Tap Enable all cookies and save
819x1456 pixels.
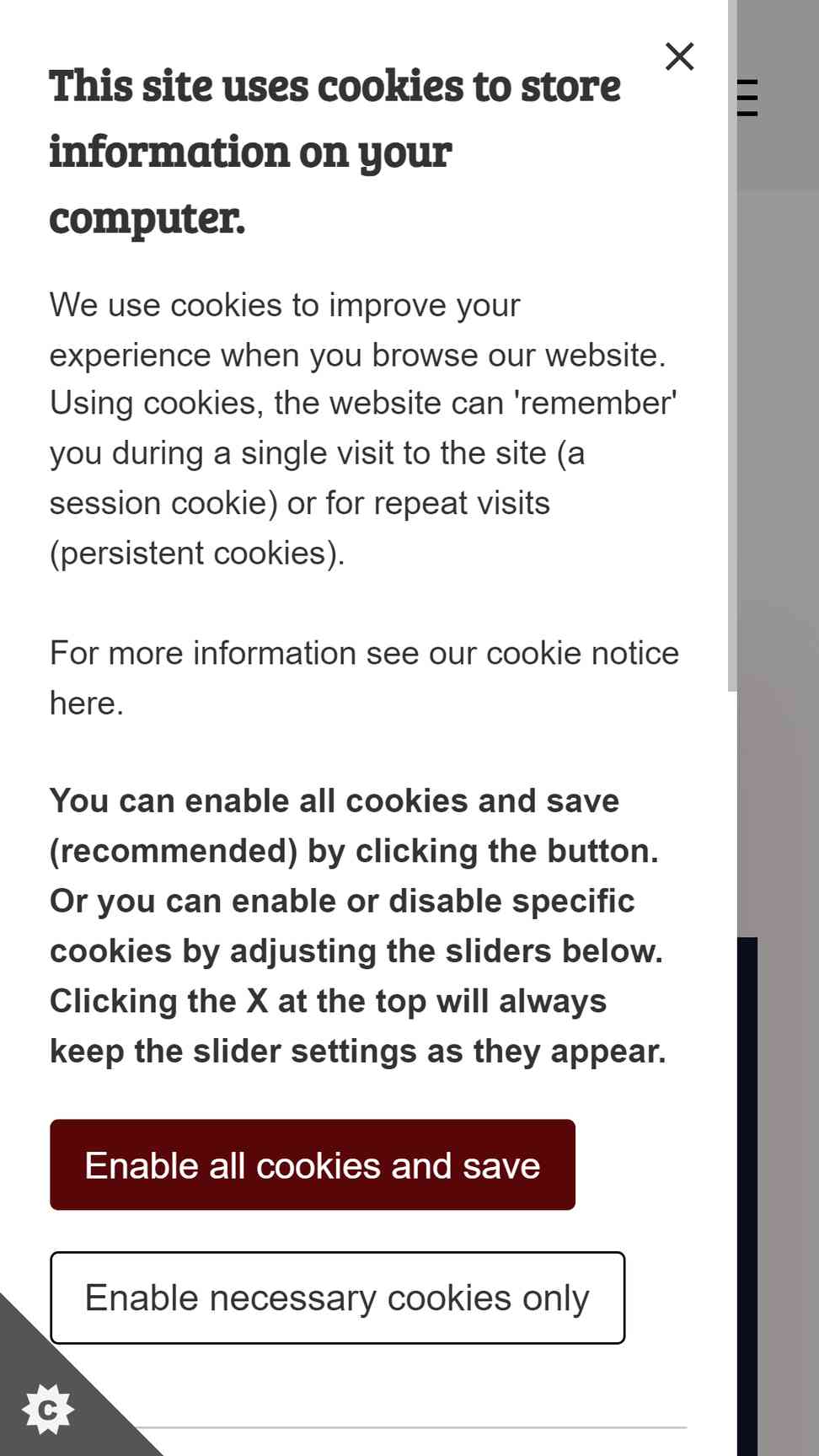(313, 1164)
